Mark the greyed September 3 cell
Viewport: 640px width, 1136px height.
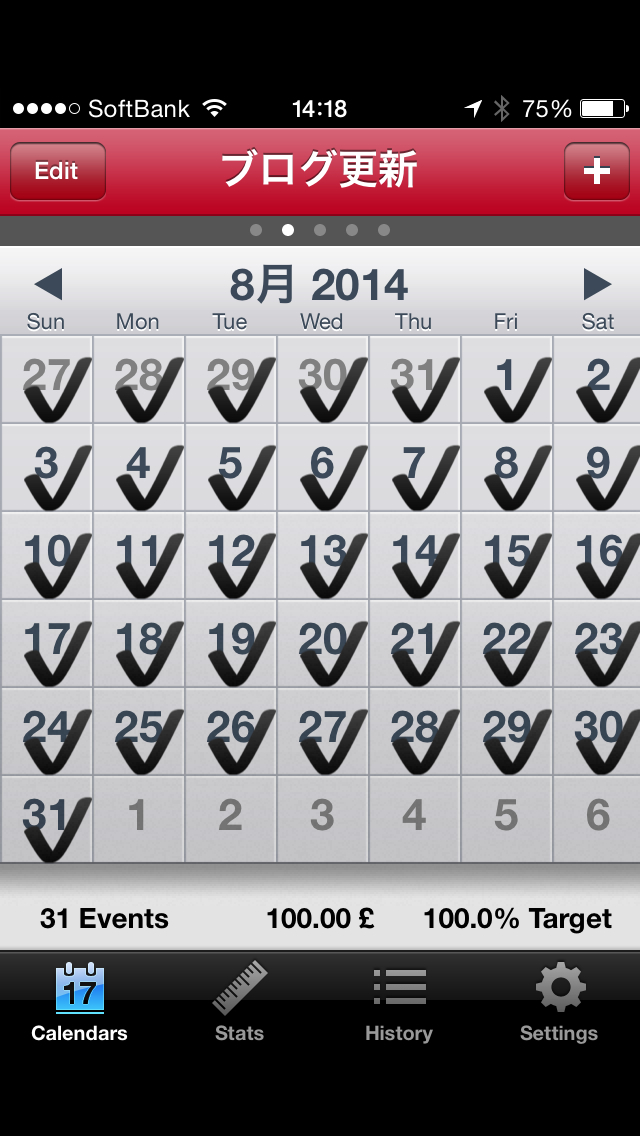[323, 819]
